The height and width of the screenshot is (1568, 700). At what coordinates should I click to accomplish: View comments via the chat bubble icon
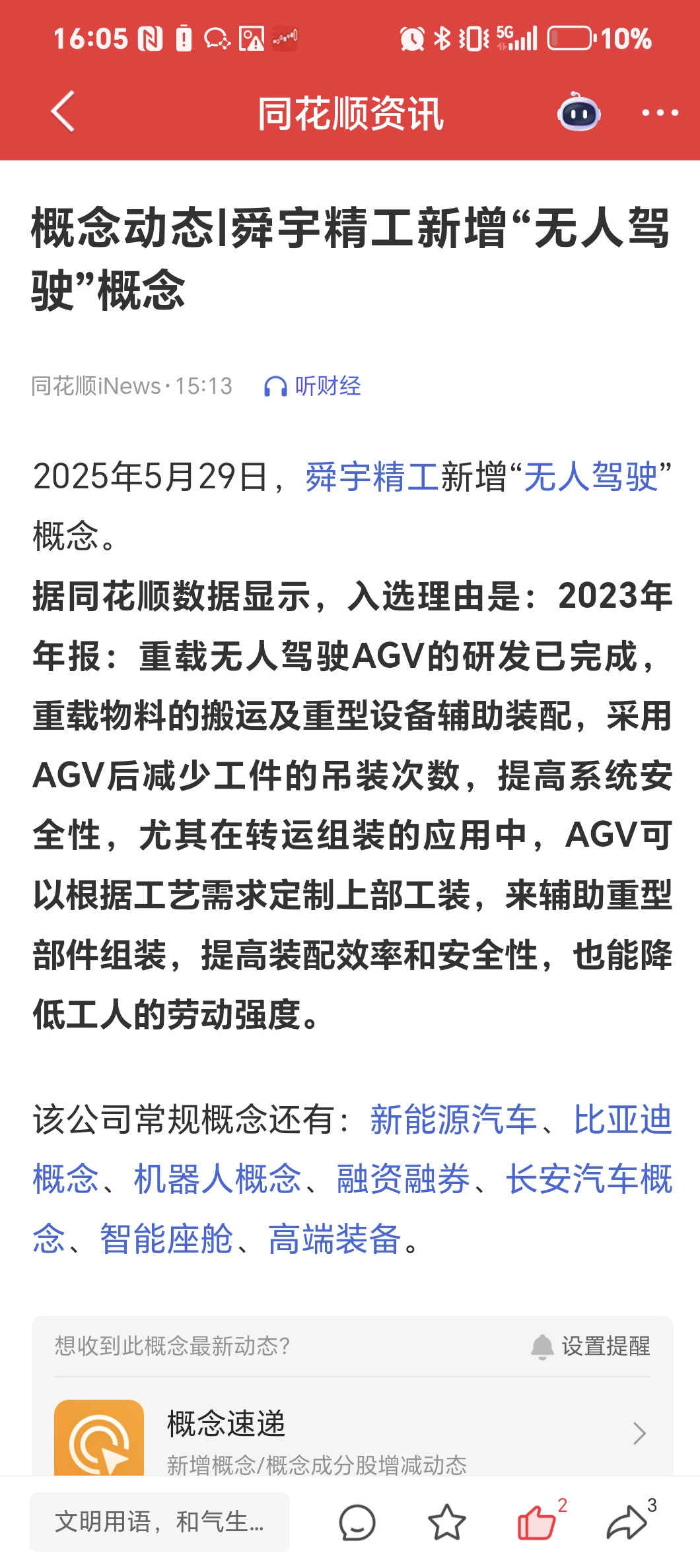(357, 1522)
